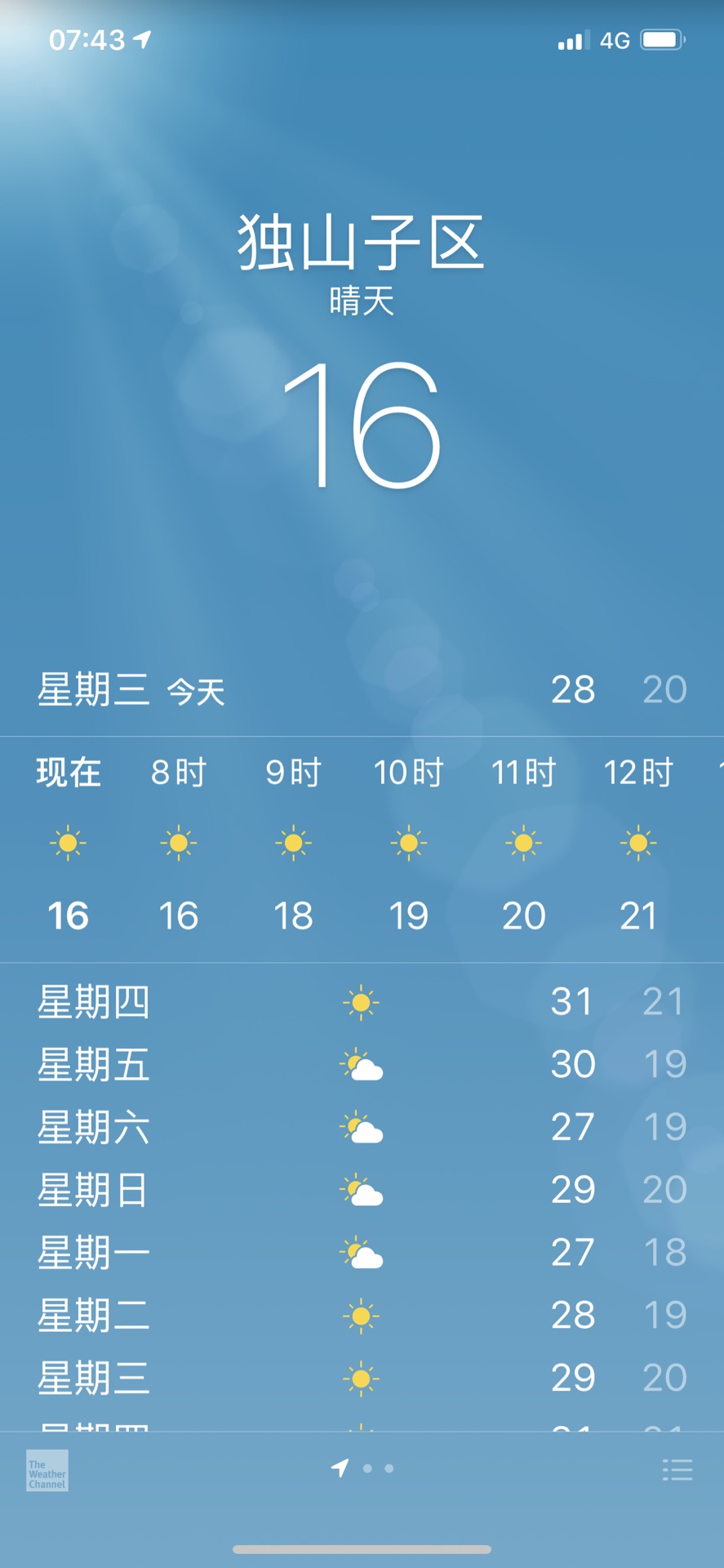Open the city list icon
This screenshot has width=724, height=1568.
click(x=677, y=1470)
